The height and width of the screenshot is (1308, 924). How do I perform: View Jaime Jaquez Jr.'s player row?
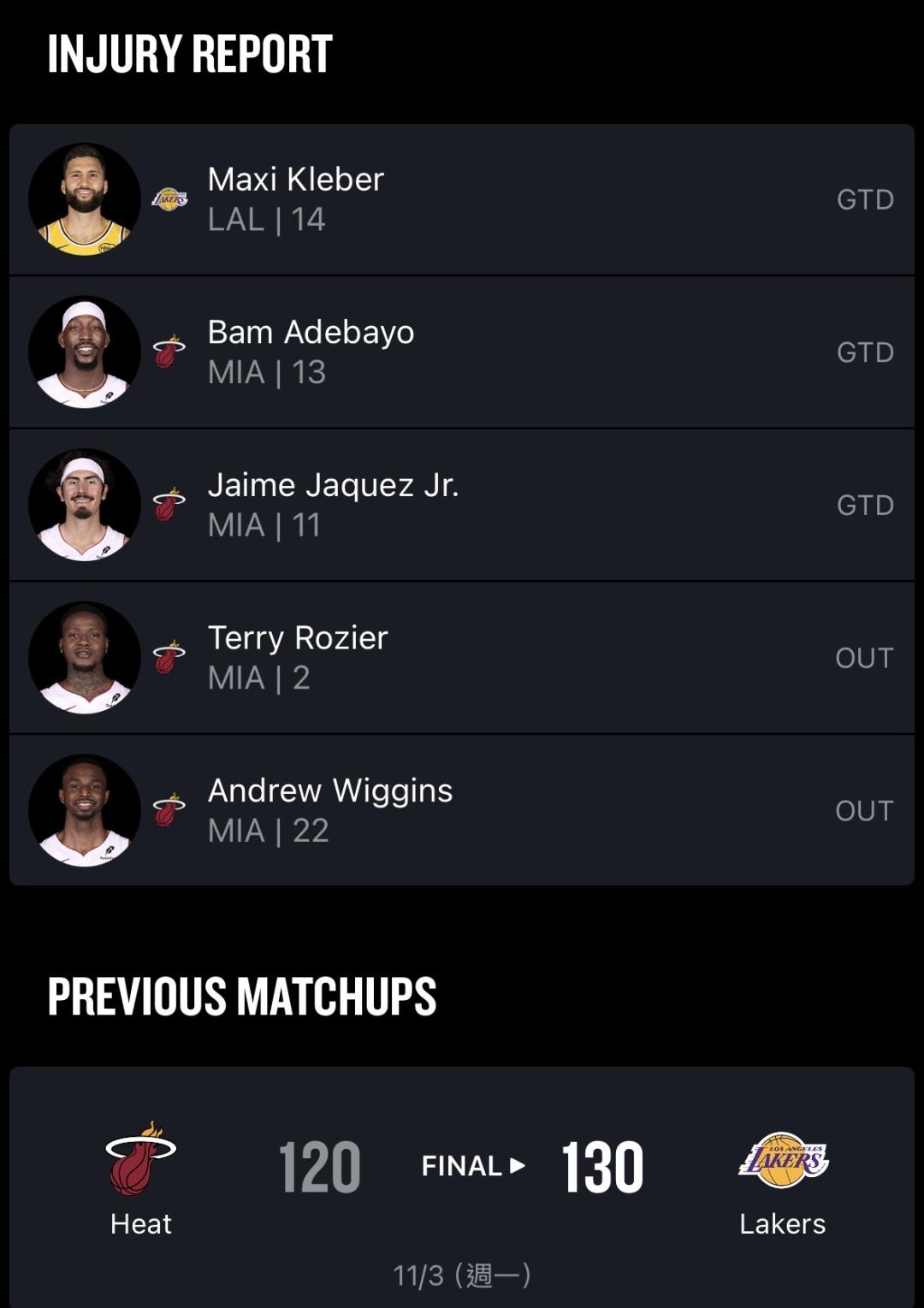[x=462, y=505]
